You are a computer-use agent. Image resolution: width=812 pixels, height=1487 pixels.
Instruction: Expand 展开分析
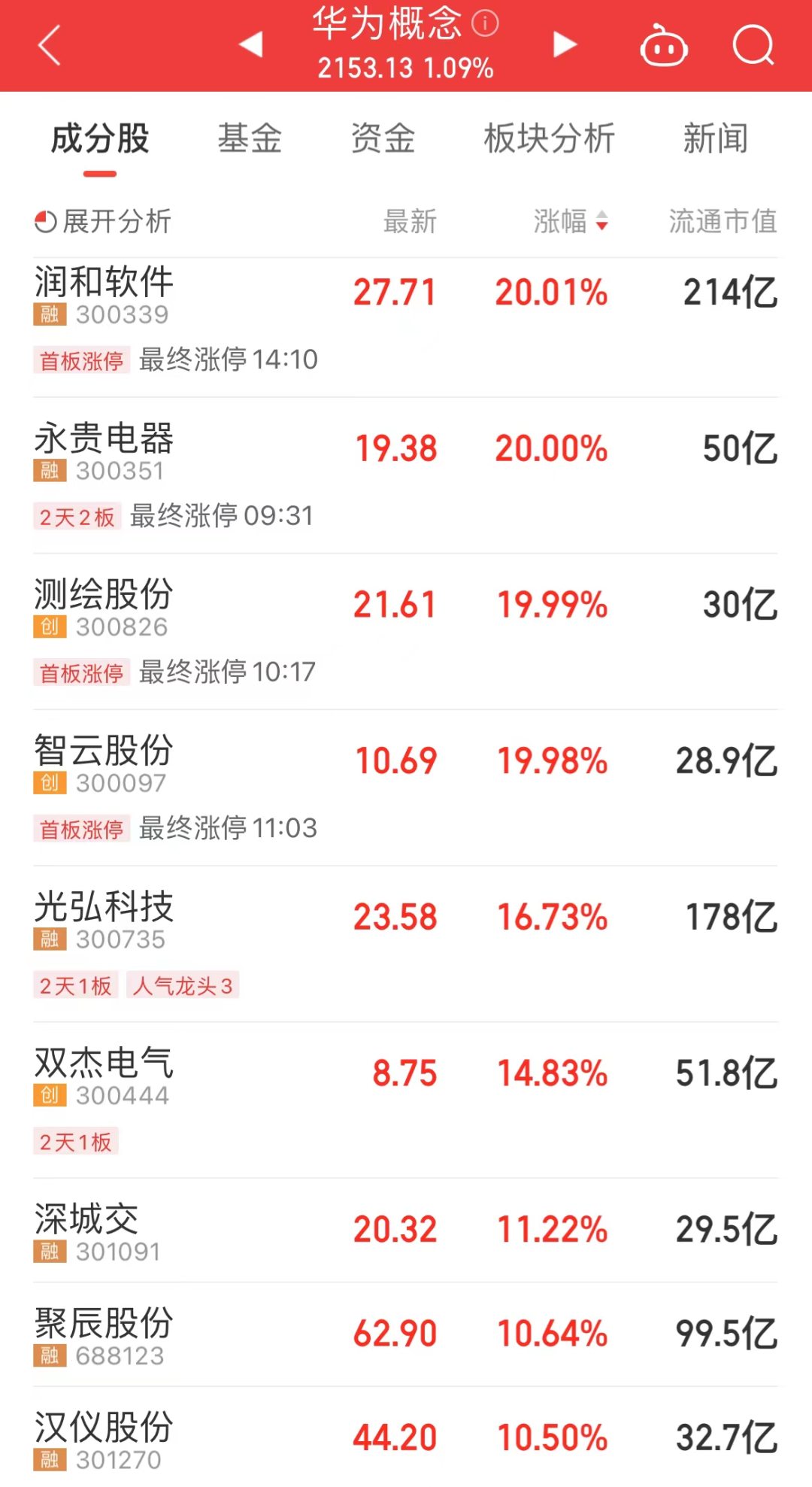click(103, 222)
